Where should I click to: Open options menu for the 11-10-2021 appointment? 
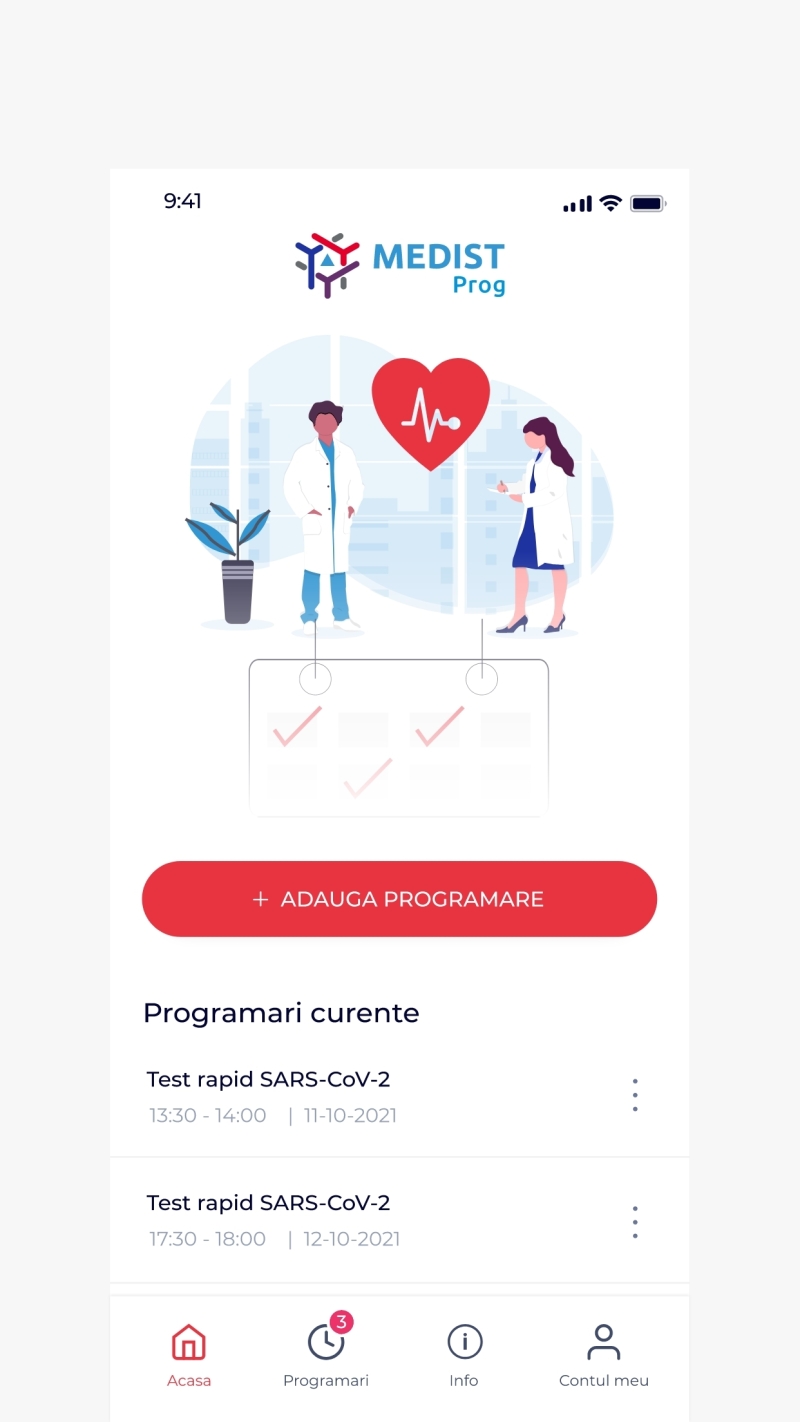(635, 1094)
